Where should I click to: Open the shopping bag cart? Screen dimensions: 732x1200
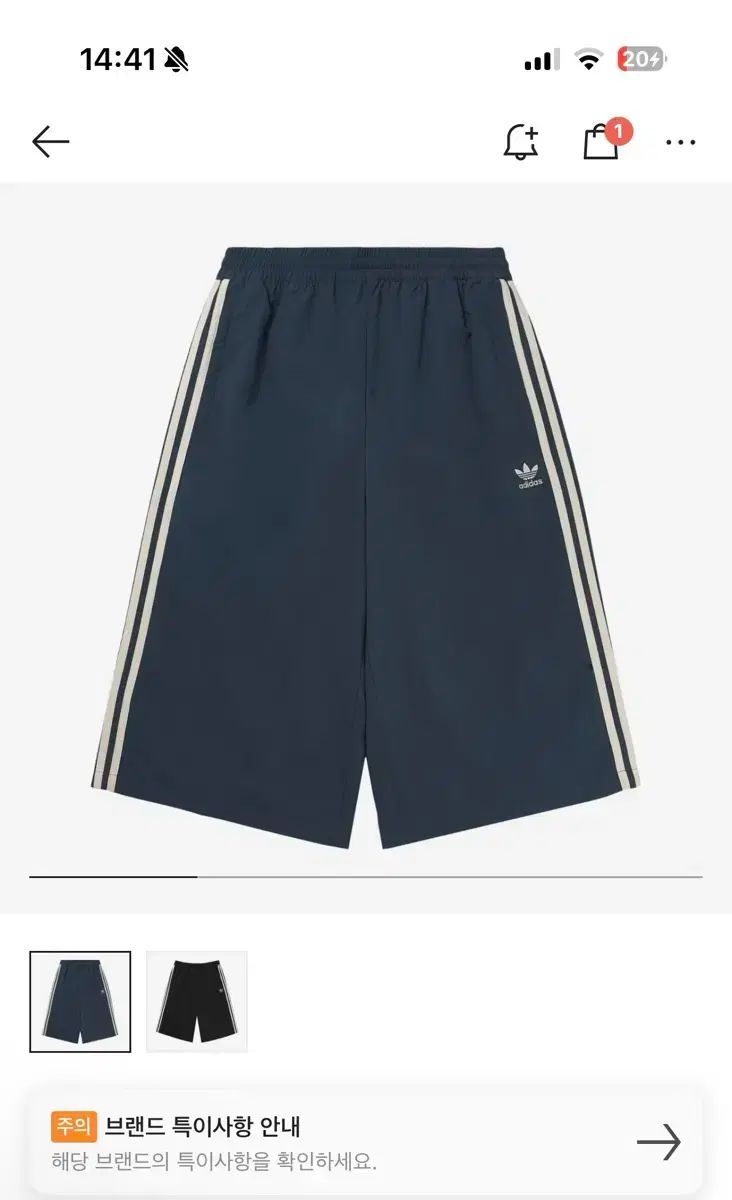click(601, 142)
